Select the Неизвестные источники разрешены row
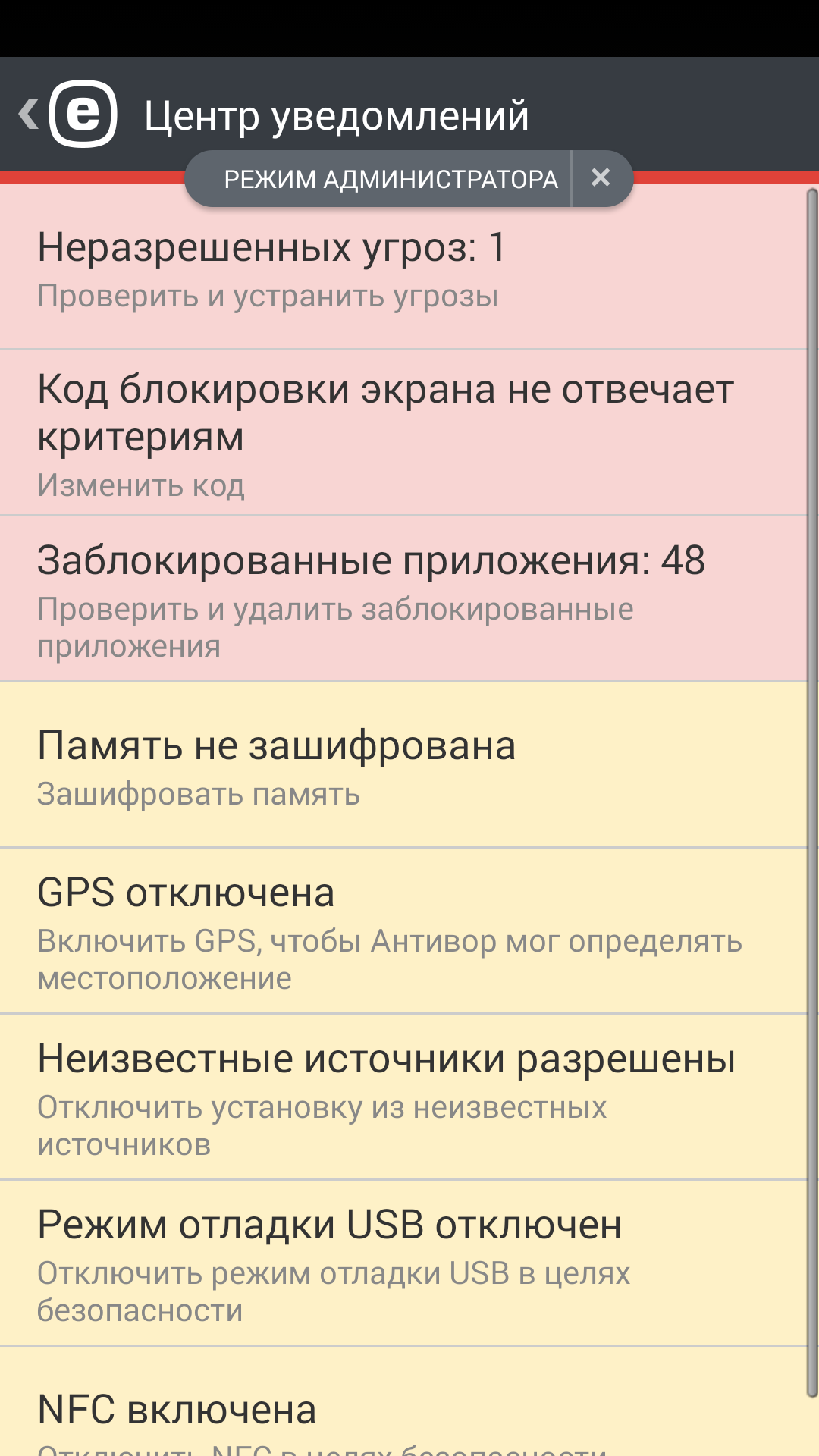The width and height of the screenshot is (819, 1456). click(402, 1098)
